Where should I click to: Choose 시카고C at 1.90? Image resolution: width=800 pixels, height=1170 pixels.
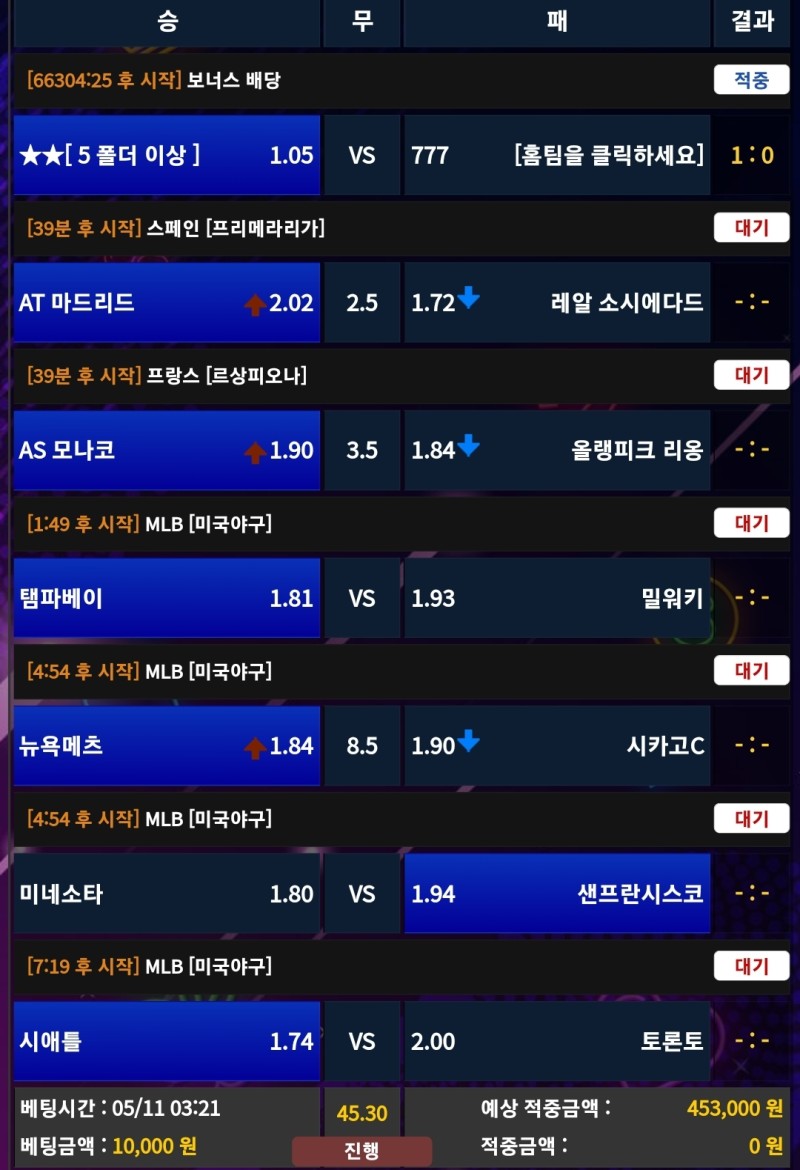pyautogui.click(x=557, y=745)
